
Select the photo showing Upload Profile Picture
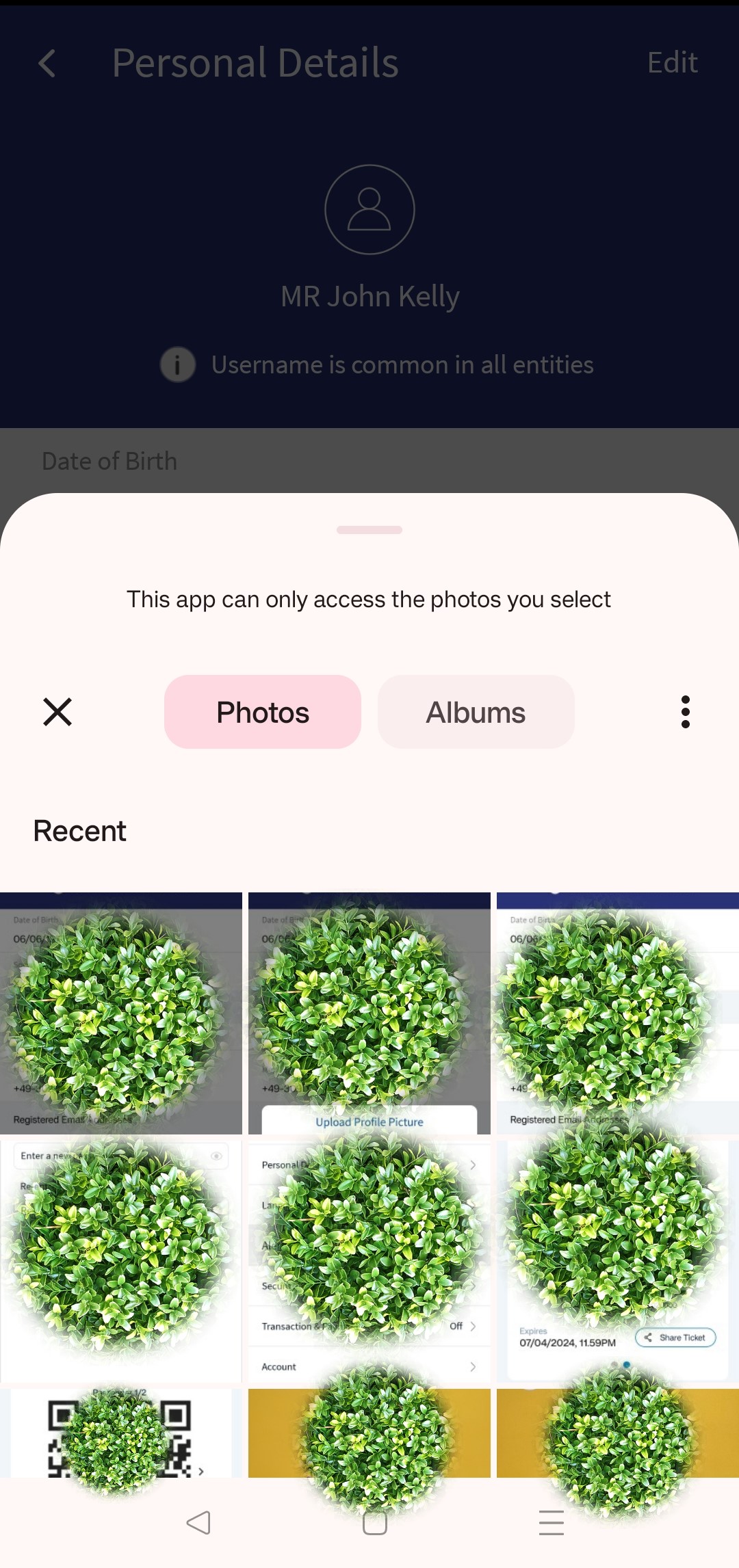(369, 1013)
